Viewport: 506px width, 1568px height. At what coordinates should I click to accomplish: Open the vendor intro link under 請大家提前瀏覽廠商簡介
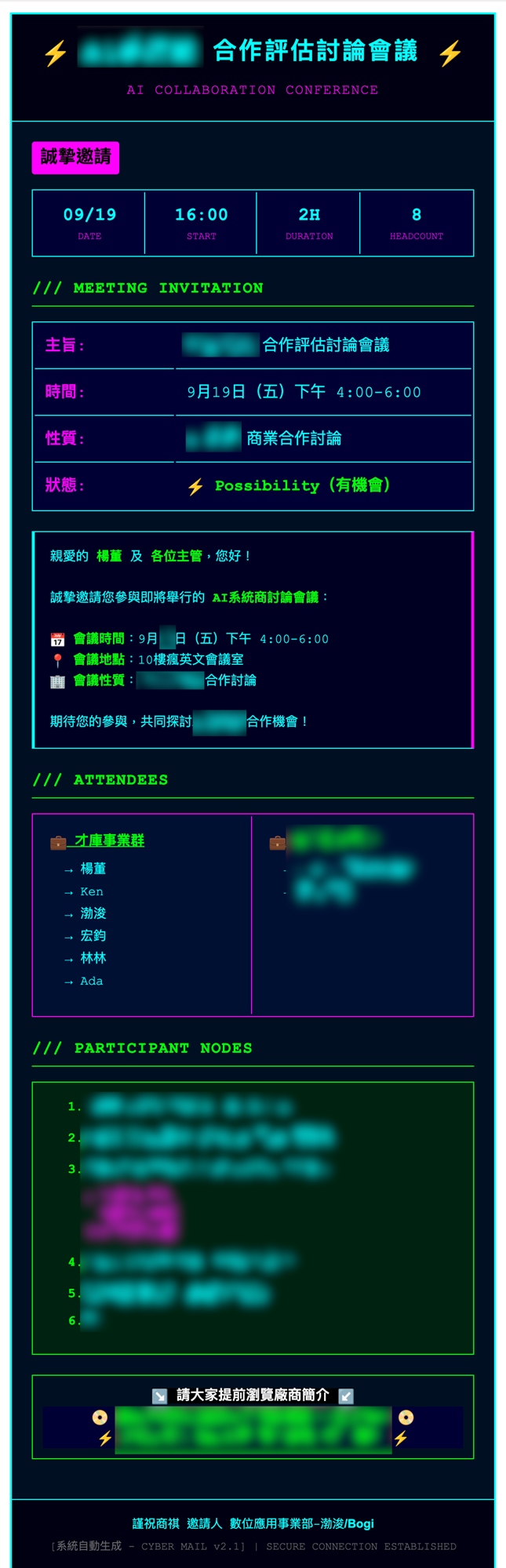coord(253,1429)
